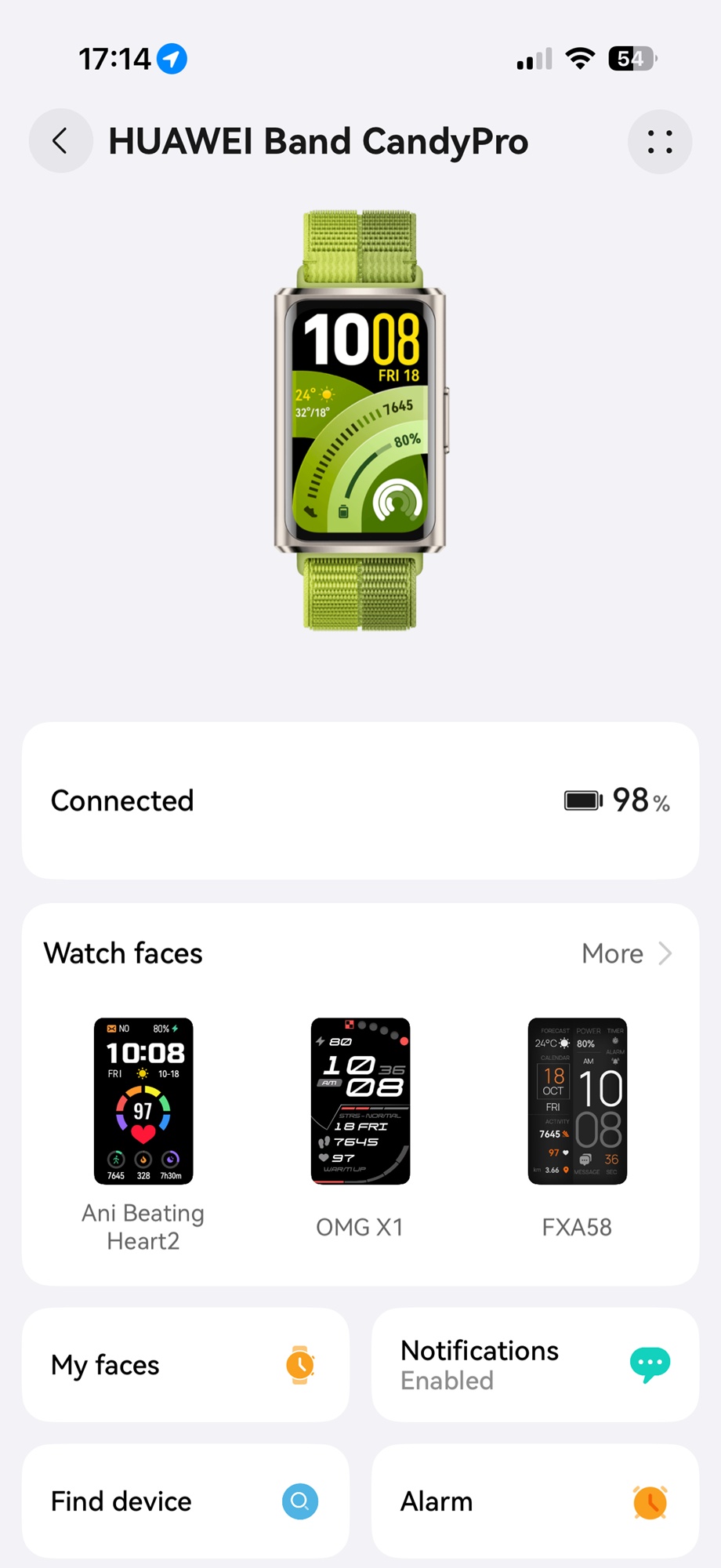Image resolution: width=721 pixels, height=1568 pixels.
Task: Choose the FXA58 watch face
Action: 577,1102
